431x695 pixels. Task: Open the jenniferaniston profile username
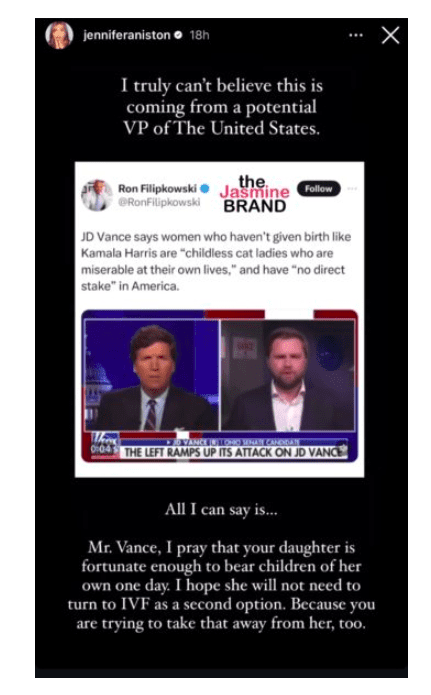pyautogui.click(x=126, y=35)
